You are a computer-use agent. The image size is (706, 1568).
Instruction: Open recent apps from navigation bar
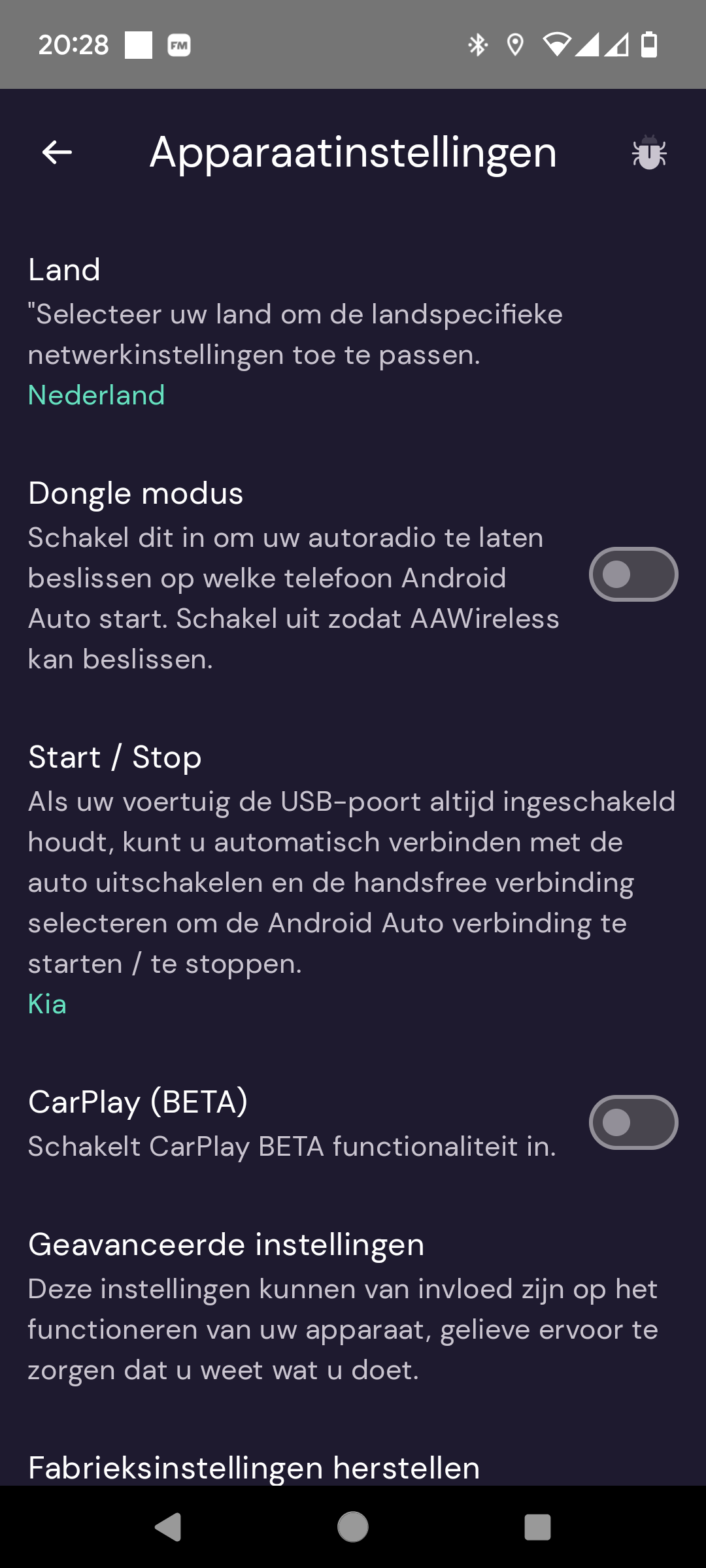pos(537,1527)
